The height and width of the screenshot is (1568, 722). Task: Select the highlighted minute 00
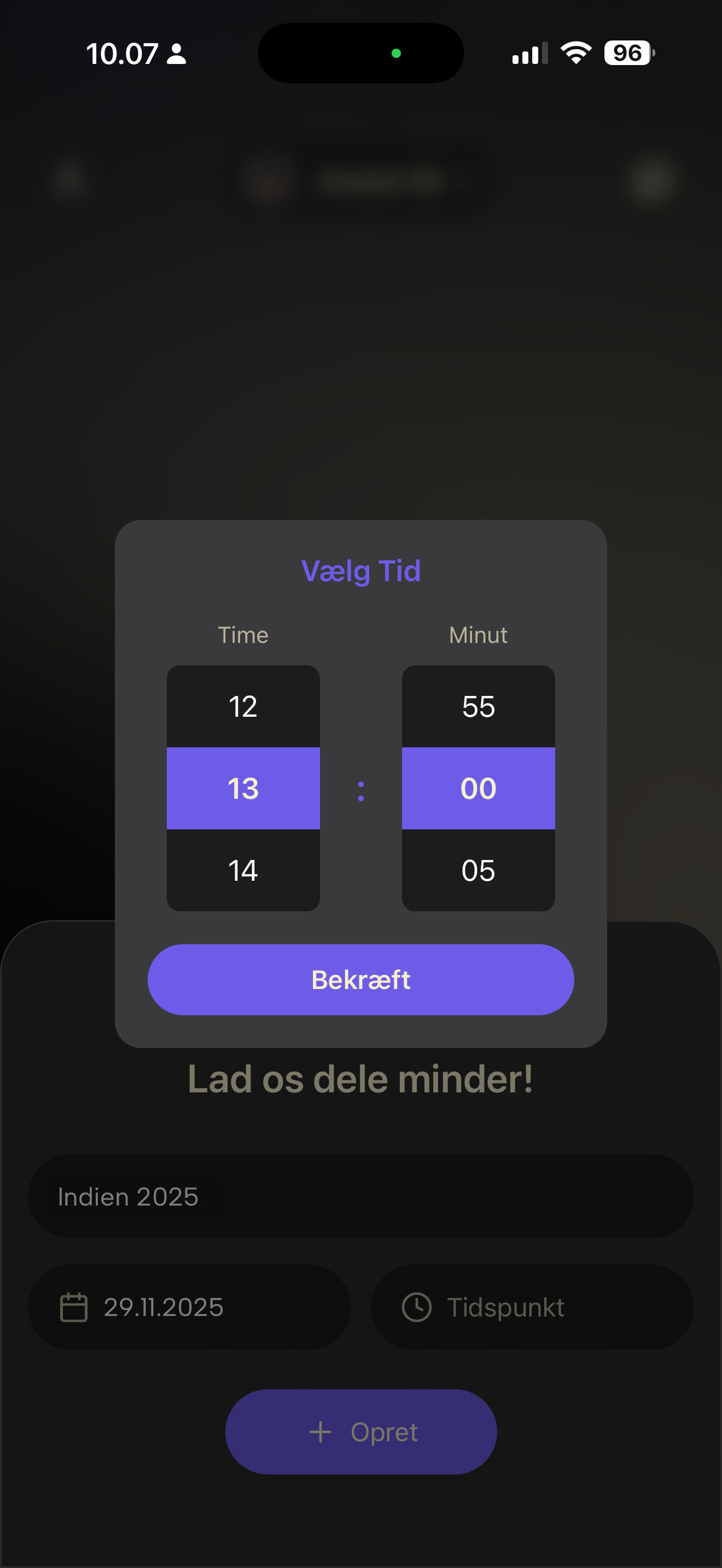479,788
